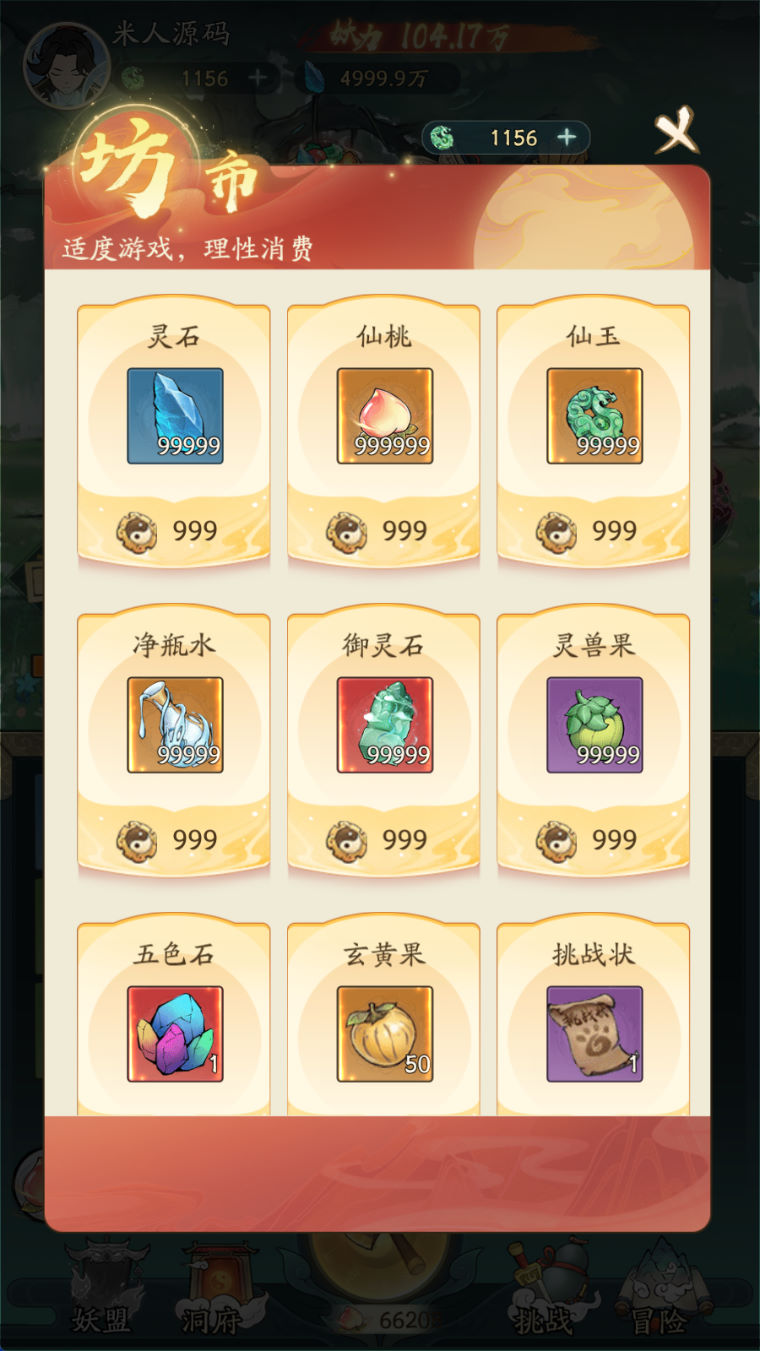Viewport: 760px width, 1351px height.
Task: Open the 挑战状 item card
Action: tap(594, 1020)
